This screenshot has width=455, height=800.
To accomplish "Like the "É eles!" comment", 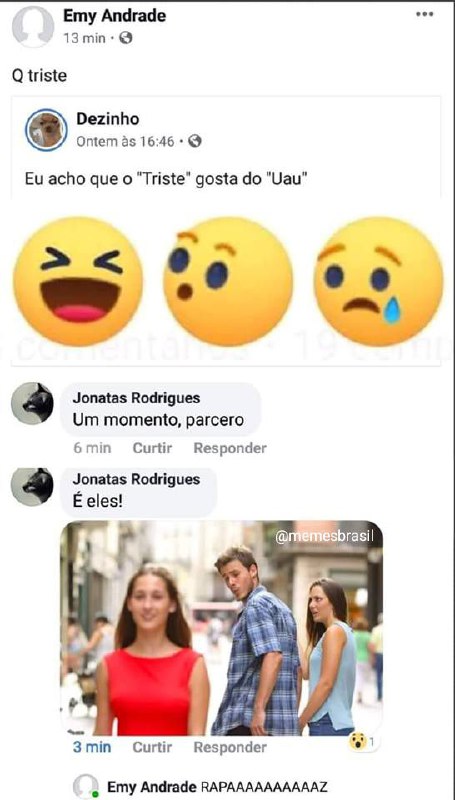I will pyautogui.click(x=152, y=747).
